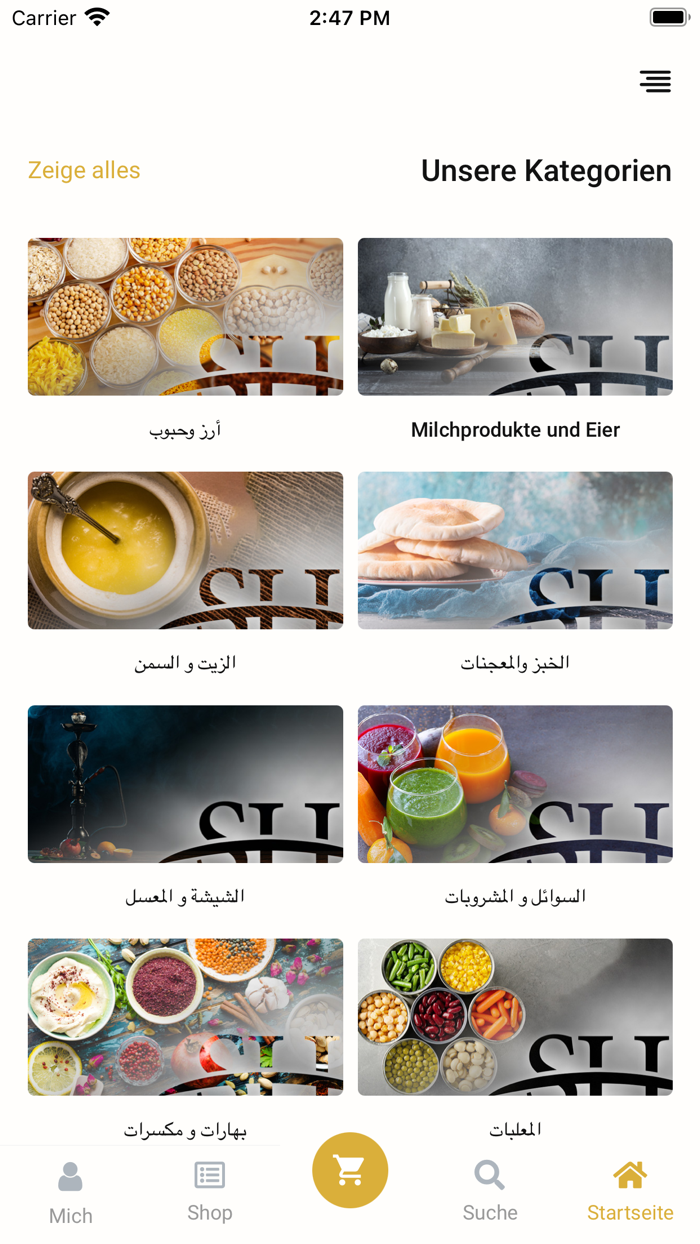Open the shopping cart button
Image resolution: width=700 pixels, height=1244 pixels.
(x=350, y=1171)
